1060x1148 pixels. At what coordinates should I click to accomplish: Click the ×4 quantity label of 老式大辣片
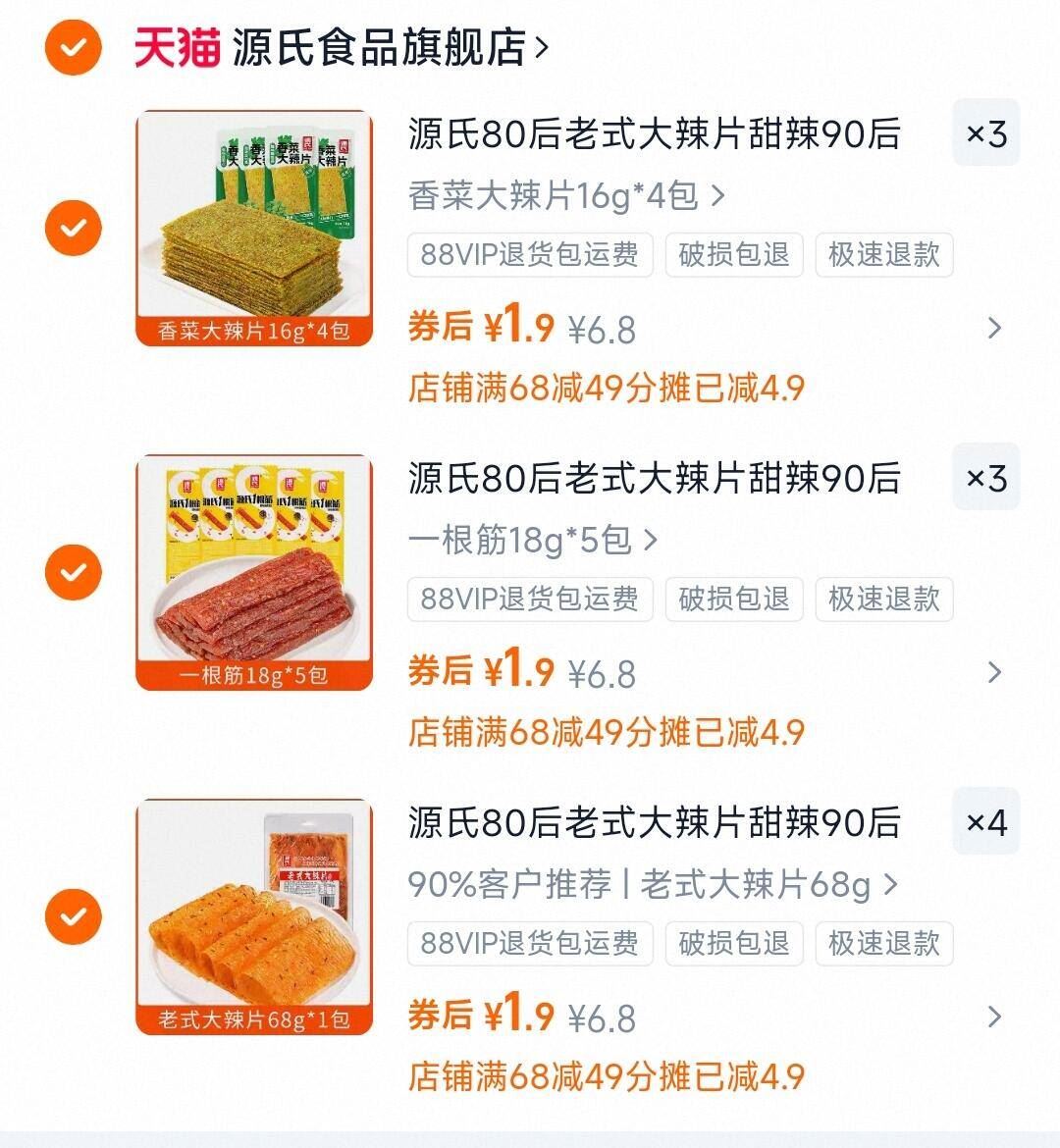(x=986, y=821)
